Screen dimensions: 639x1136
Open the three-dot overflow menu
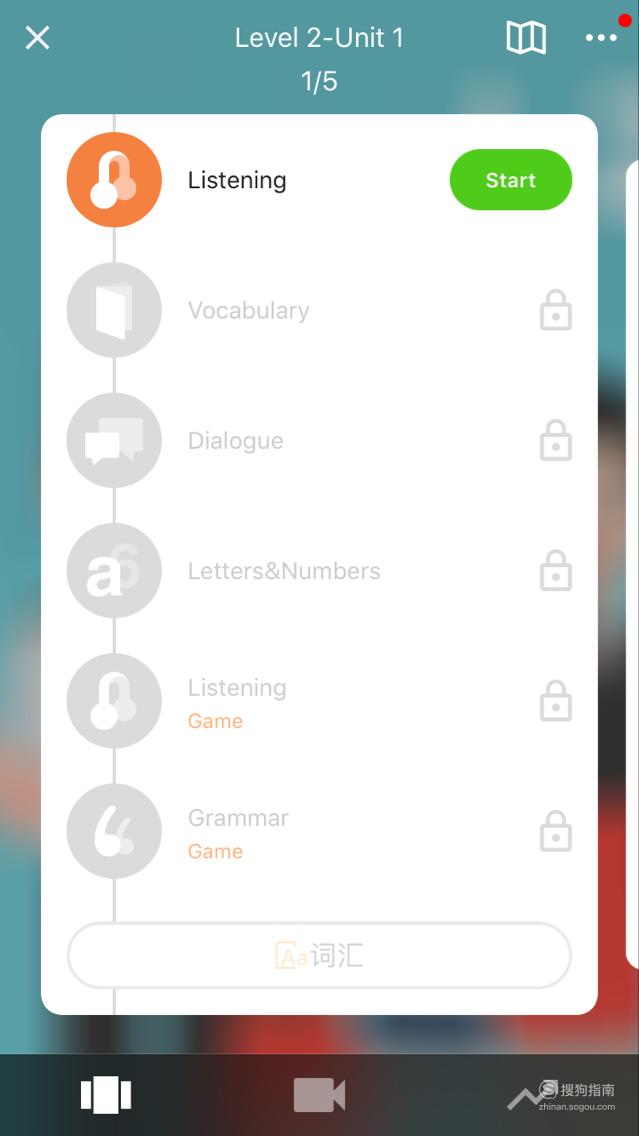point(601,38)
